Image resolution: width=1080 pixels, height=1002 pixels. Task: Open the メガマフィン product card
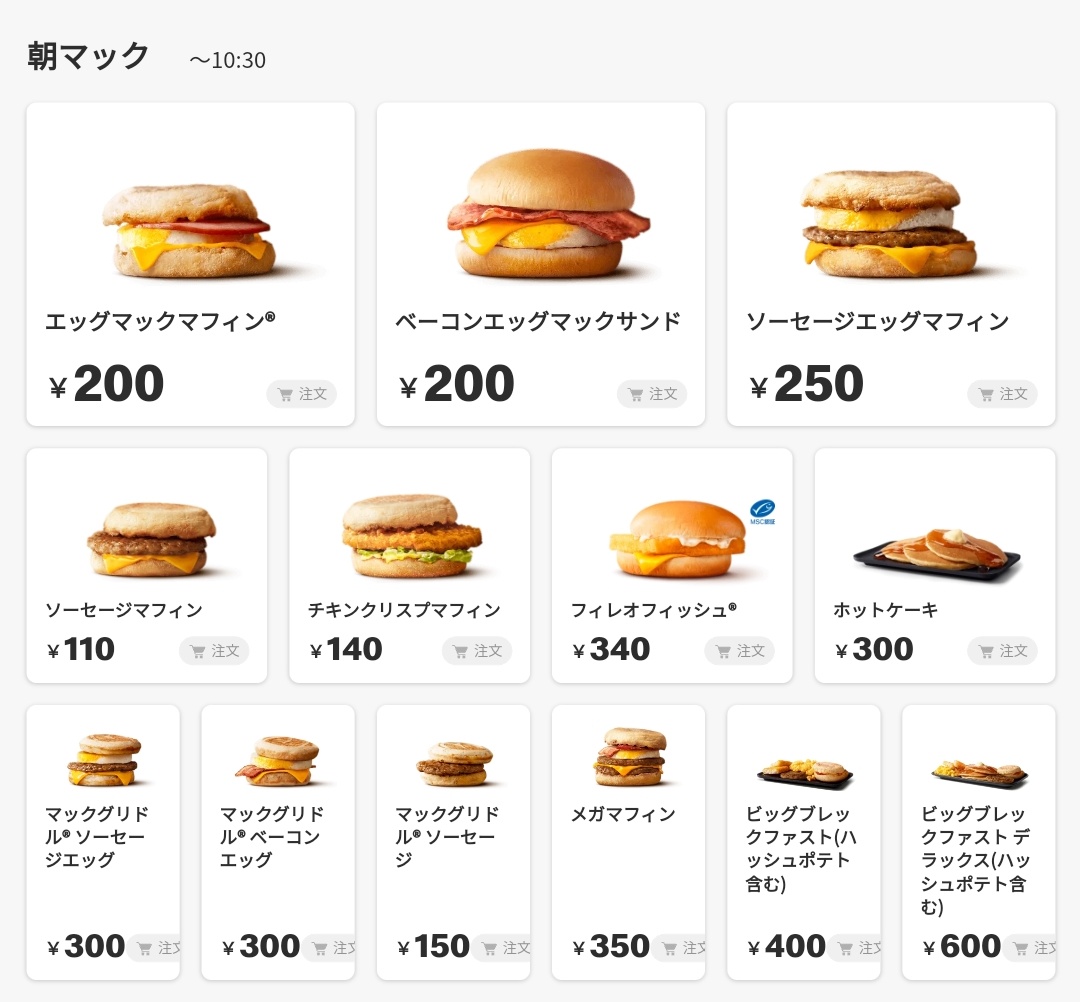tap(628, 800)
